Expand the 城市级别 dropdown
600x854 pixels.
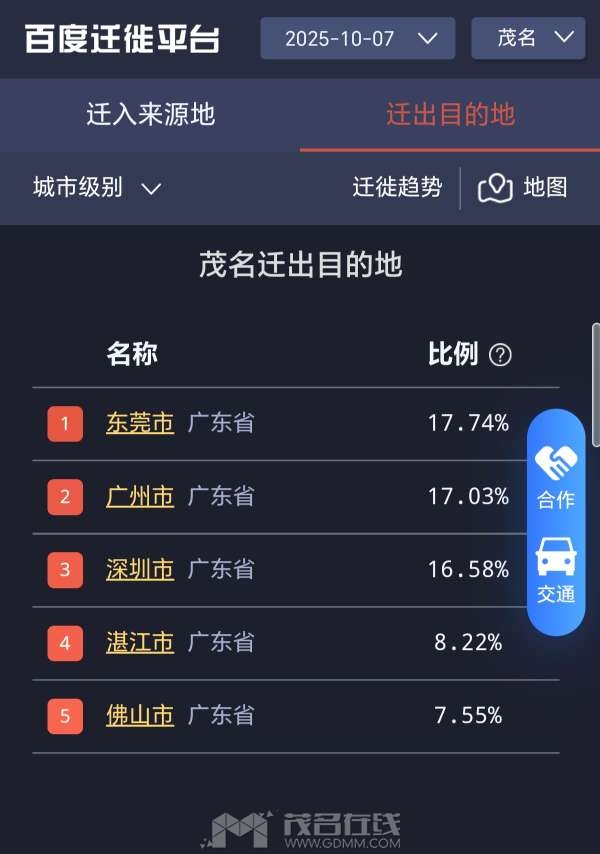(x=97, y=187)
